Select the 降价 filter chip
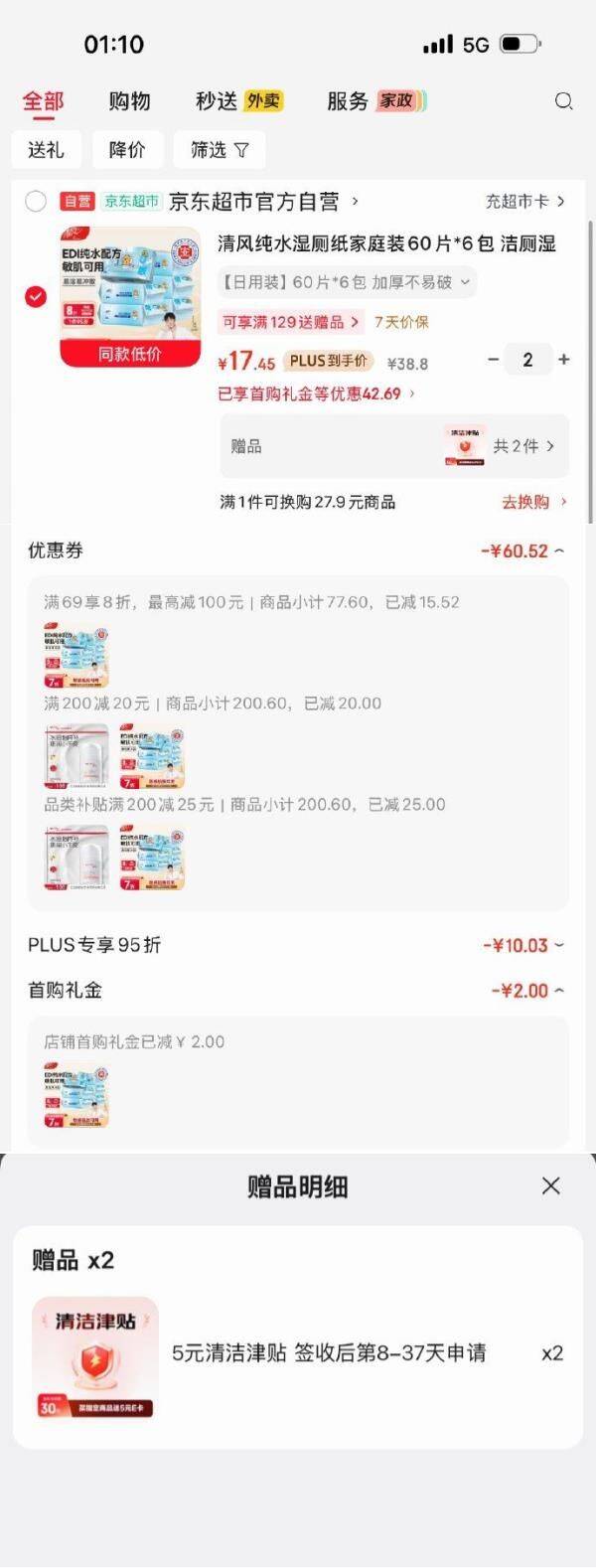 [126, 149]
